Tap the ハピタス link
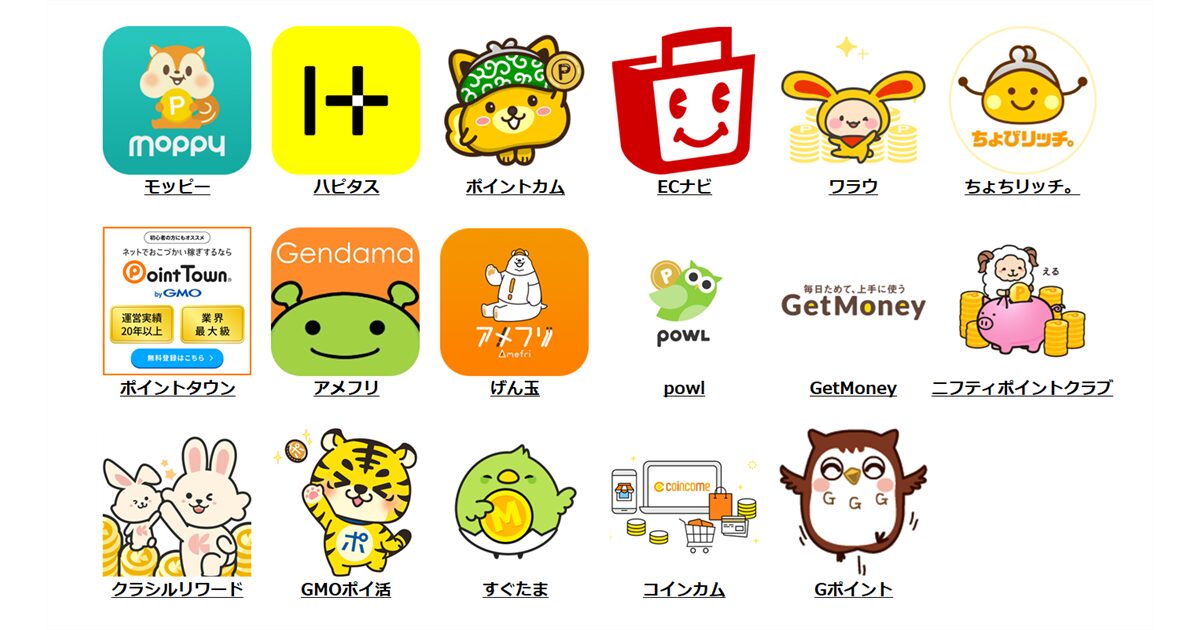 coord(346,187)
